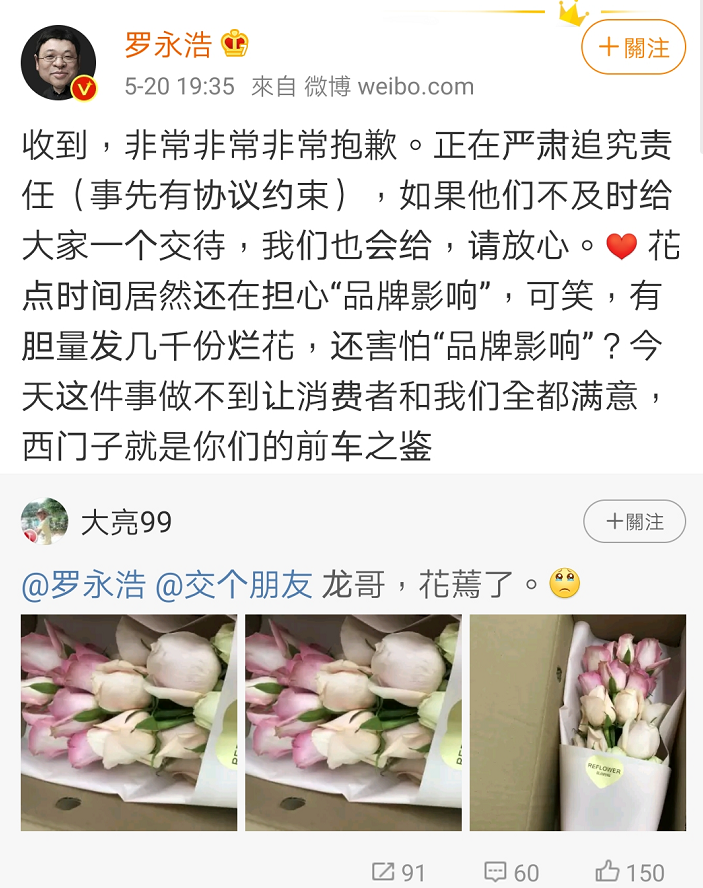Open the @交个朋友 mention link

pyautogui.click(x=235, y=584)
